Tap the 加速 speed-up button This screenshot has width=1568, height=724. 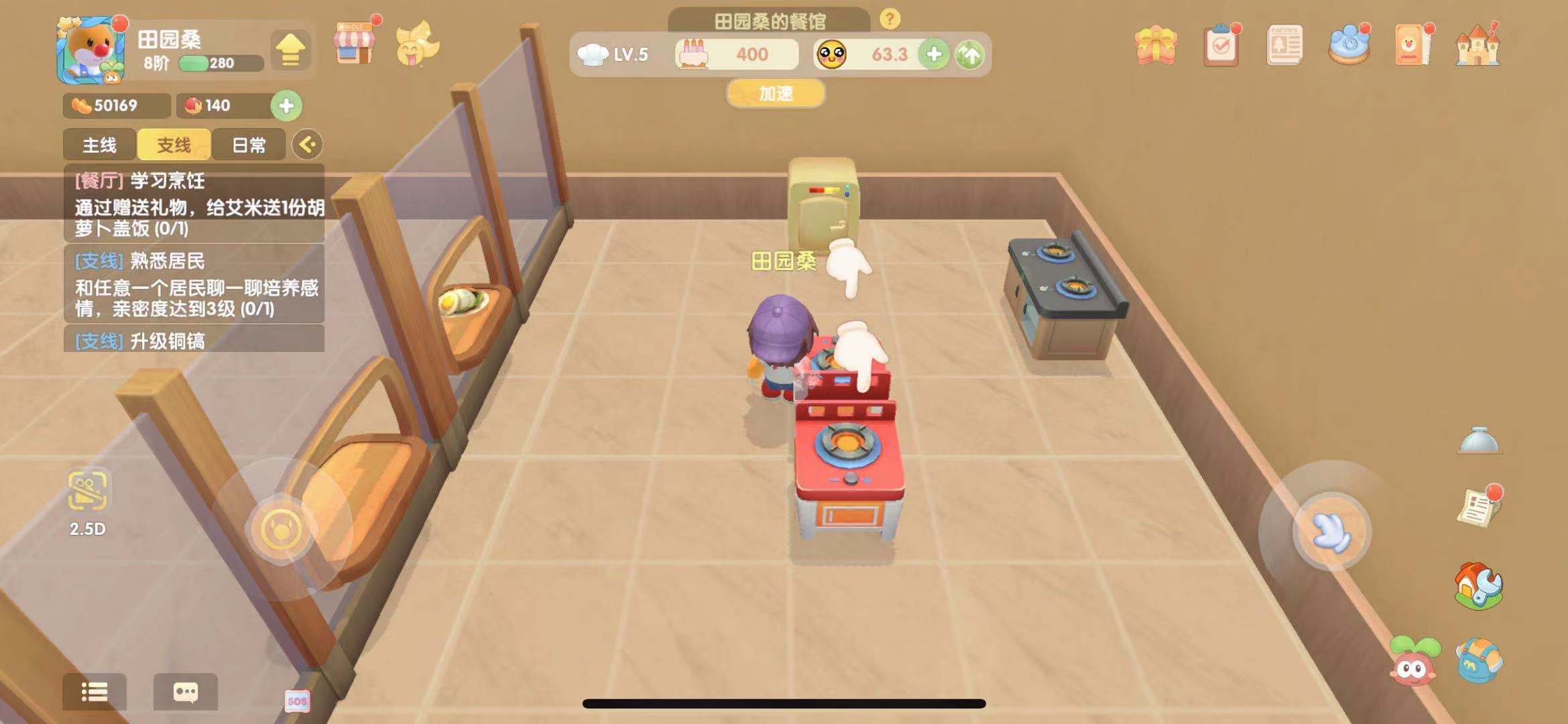click(x=776, y=93)
